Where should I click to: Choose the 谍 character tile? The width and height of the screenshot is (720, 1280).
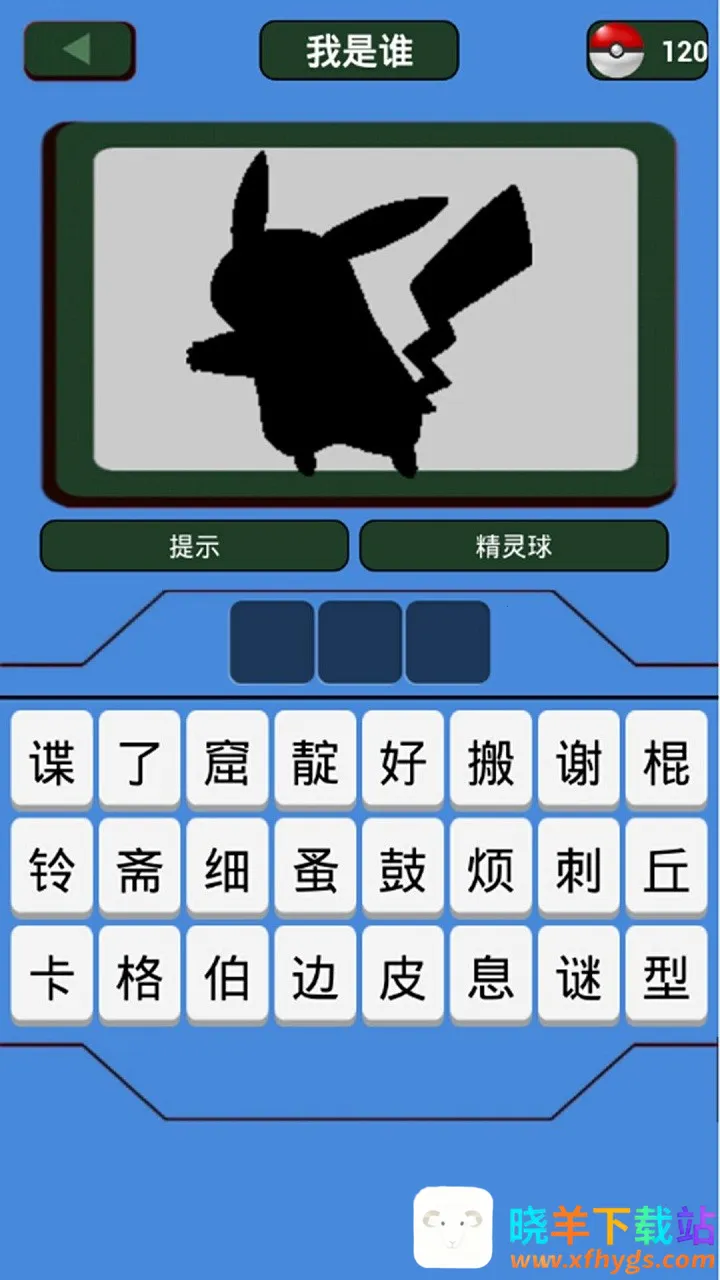(x=52, y=761)
